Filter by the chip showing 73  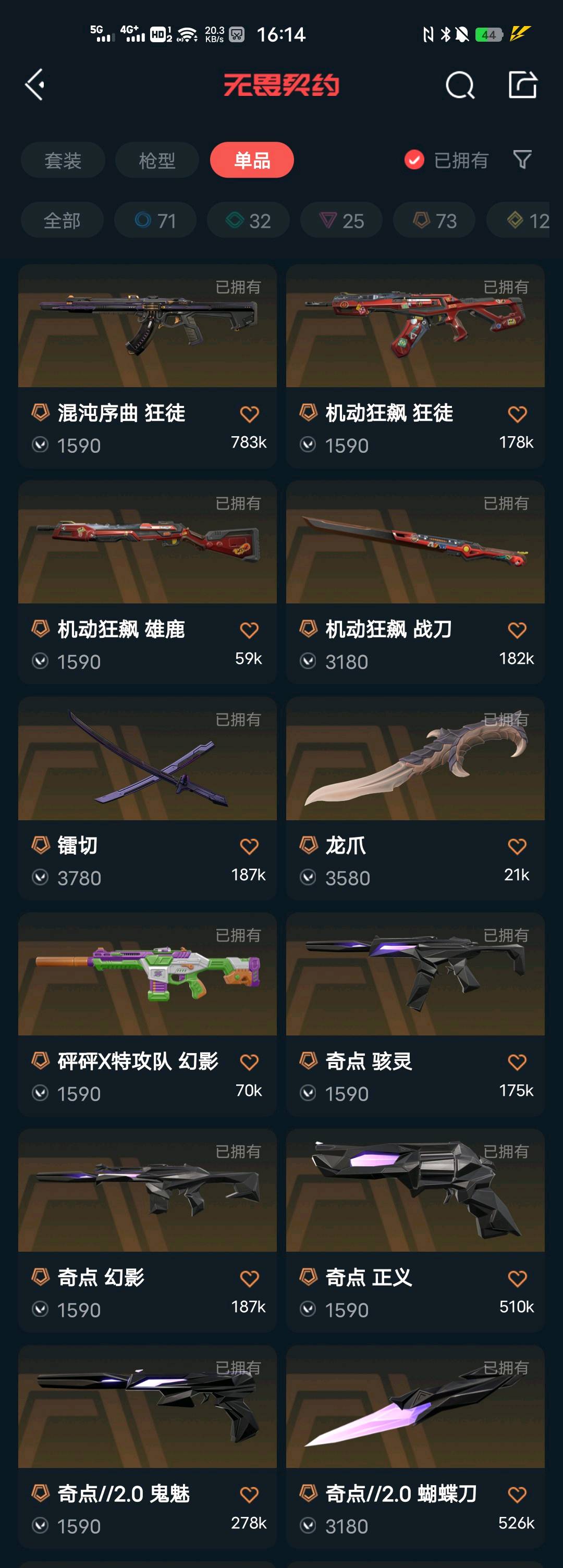(435, 220)
